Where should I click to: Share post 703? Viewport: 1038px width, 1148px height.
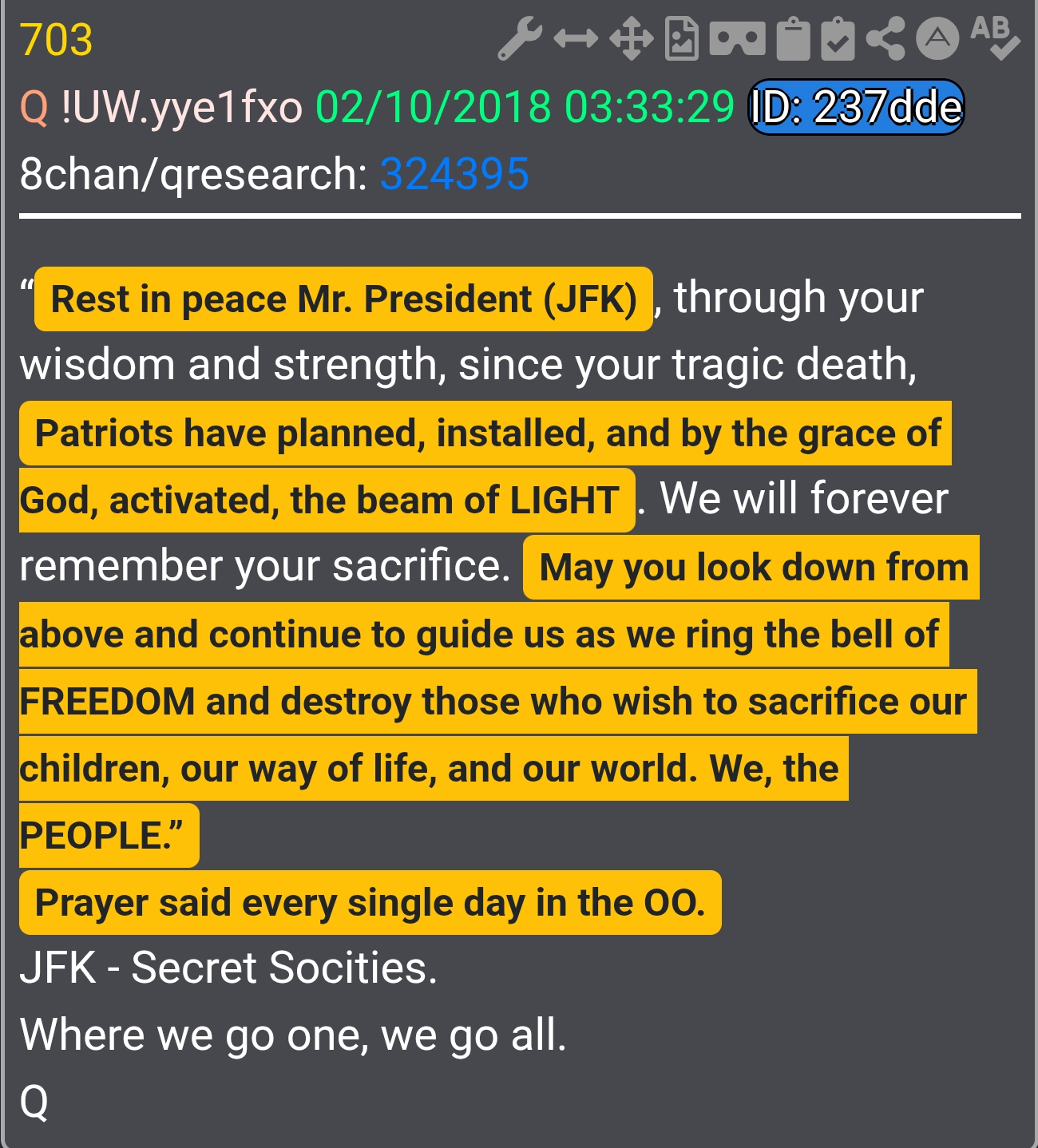[885, 39]
